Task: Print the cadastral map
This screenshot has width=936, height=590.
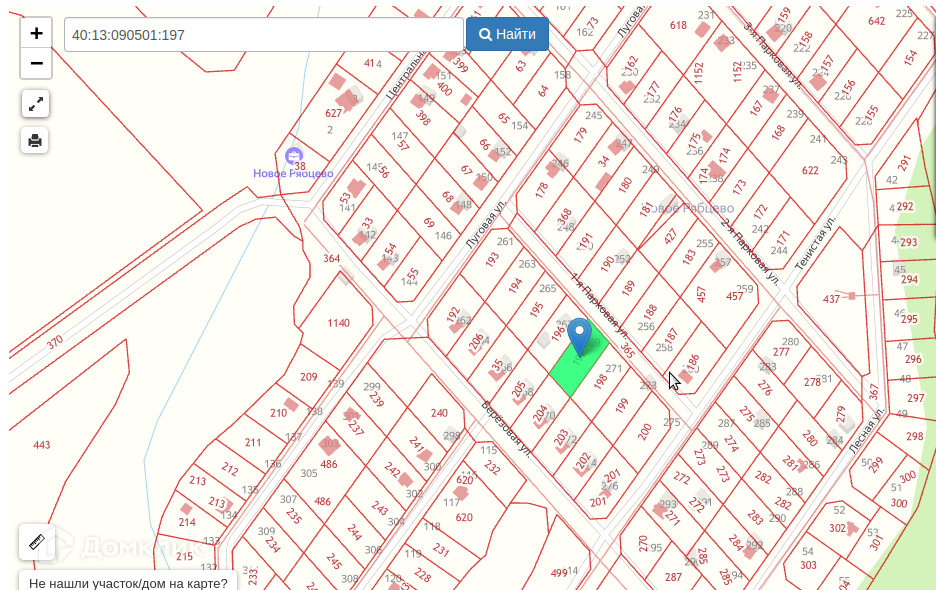Action: pyautogui.click(x=35, y=140)
